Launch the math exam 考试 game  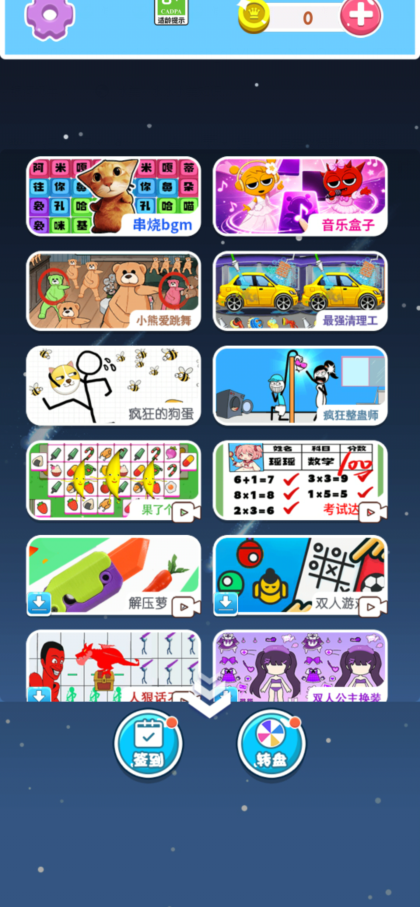click(300, 480)
